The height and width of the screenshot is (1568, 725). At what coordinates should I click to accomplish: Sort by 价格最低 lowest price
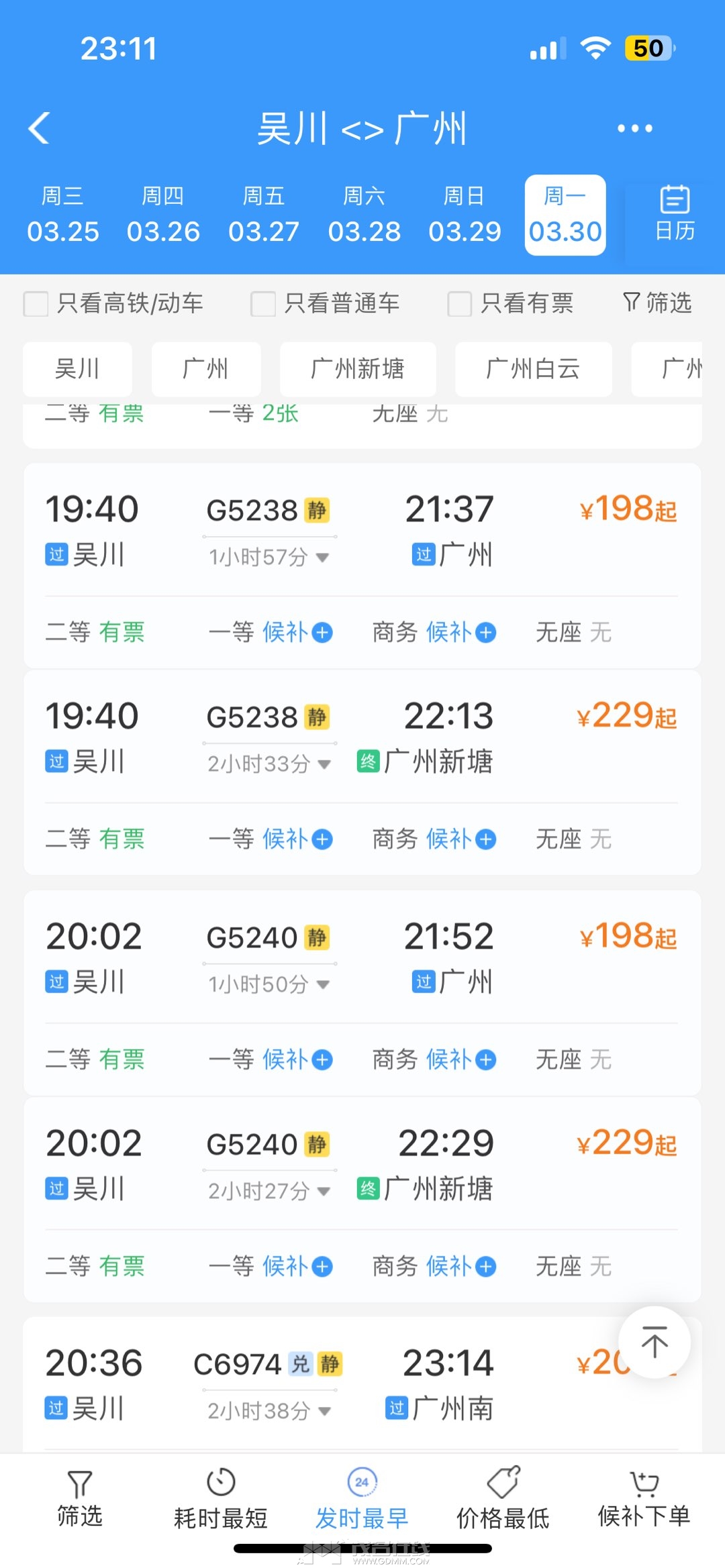503,1498
